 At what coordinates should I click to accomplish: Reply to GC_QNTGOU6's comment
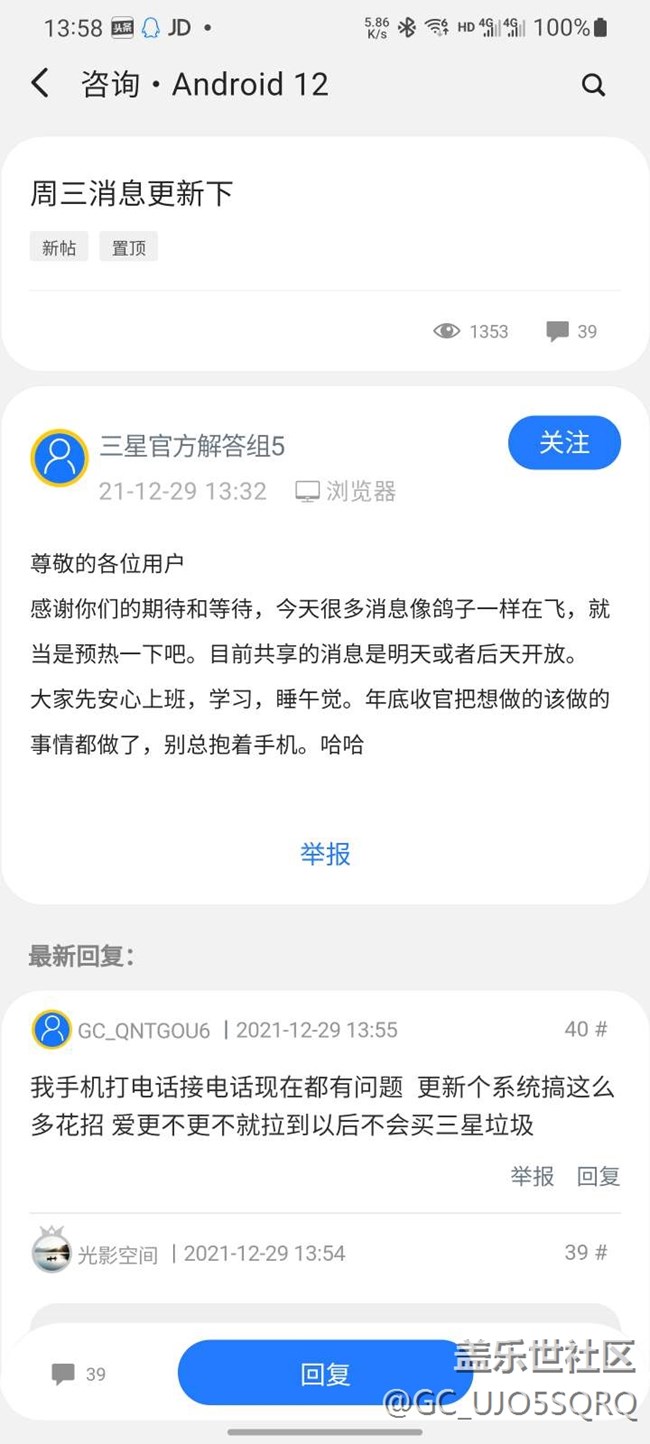(598, 1176)
